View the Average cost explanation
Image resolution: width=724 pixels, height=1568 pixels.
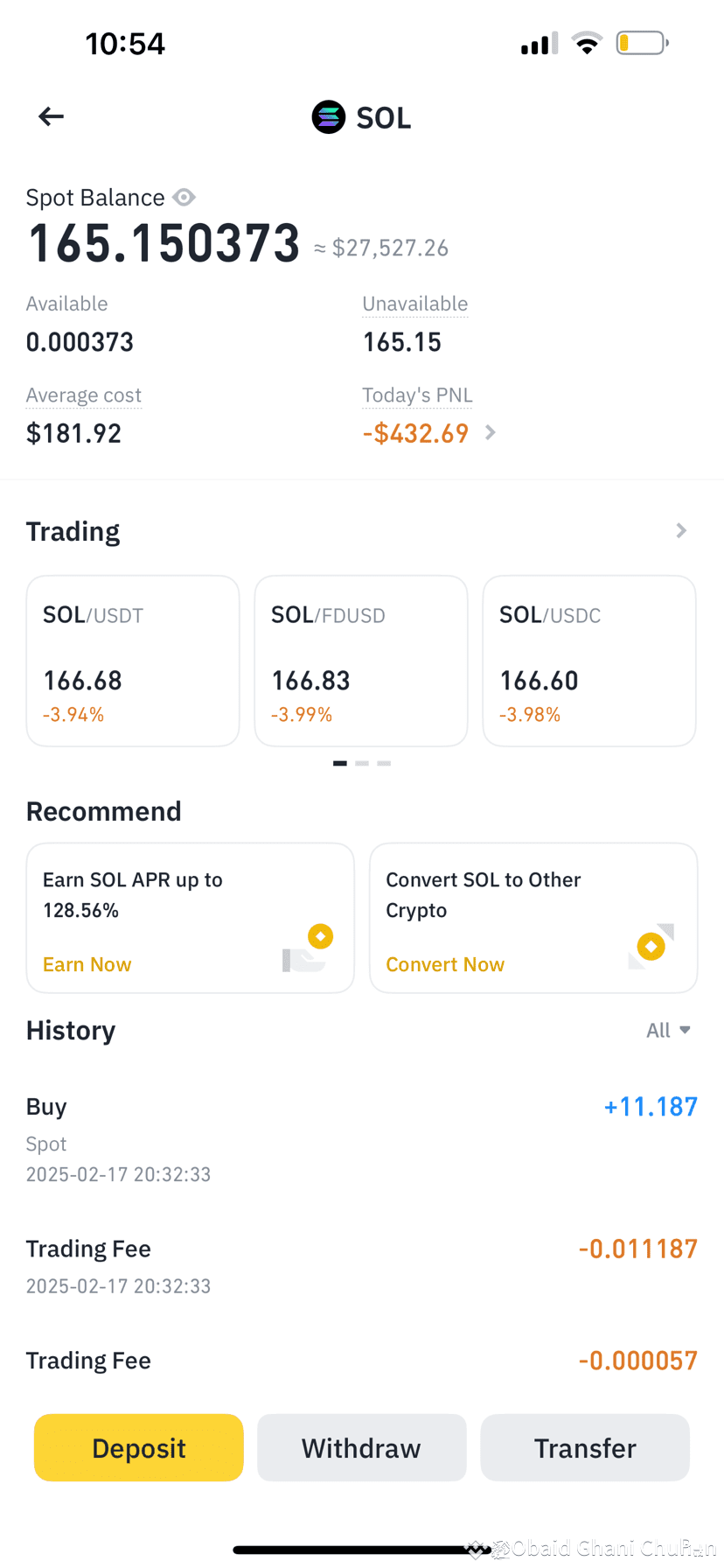pos(83,395)
